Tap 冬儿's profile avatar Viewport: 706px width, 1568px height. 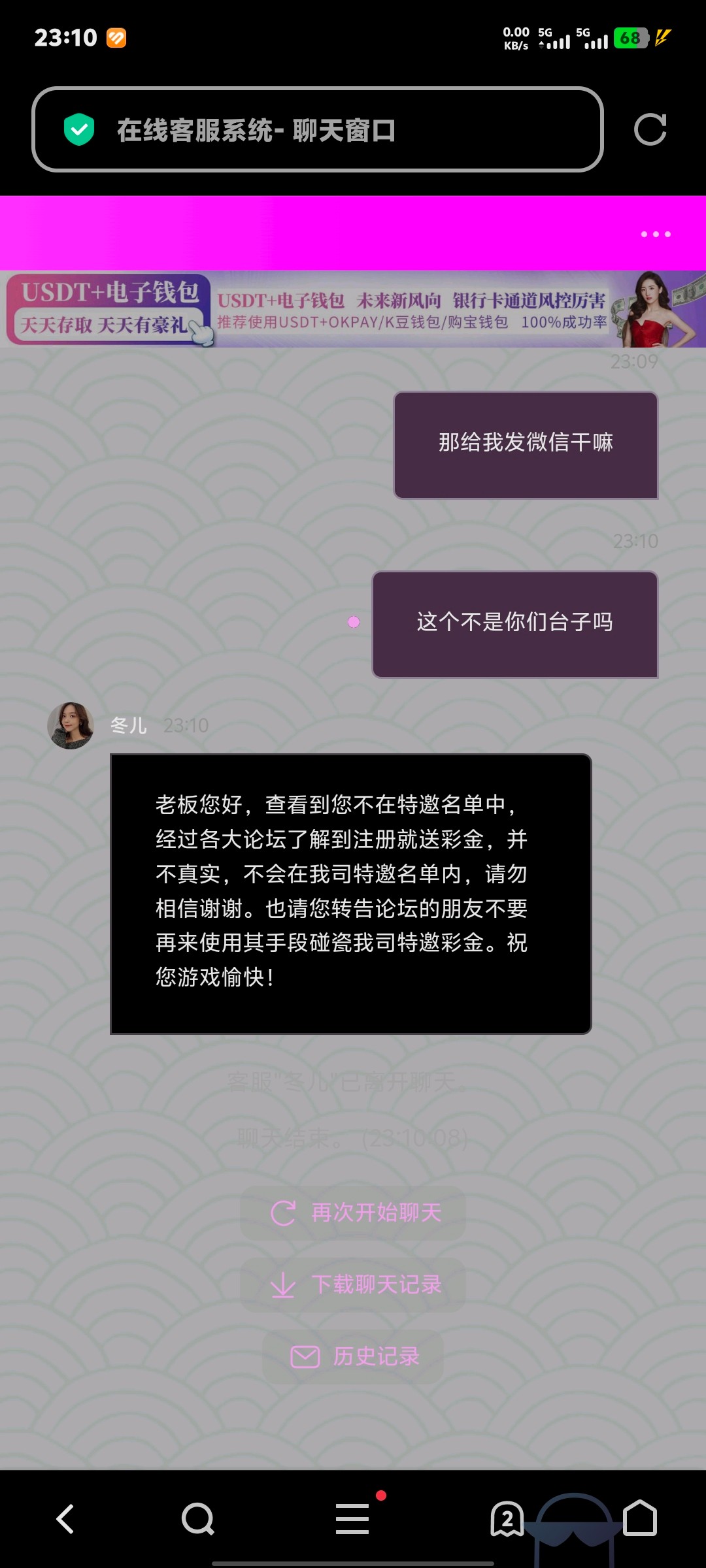pyautogui.click(x=69, y=725)
